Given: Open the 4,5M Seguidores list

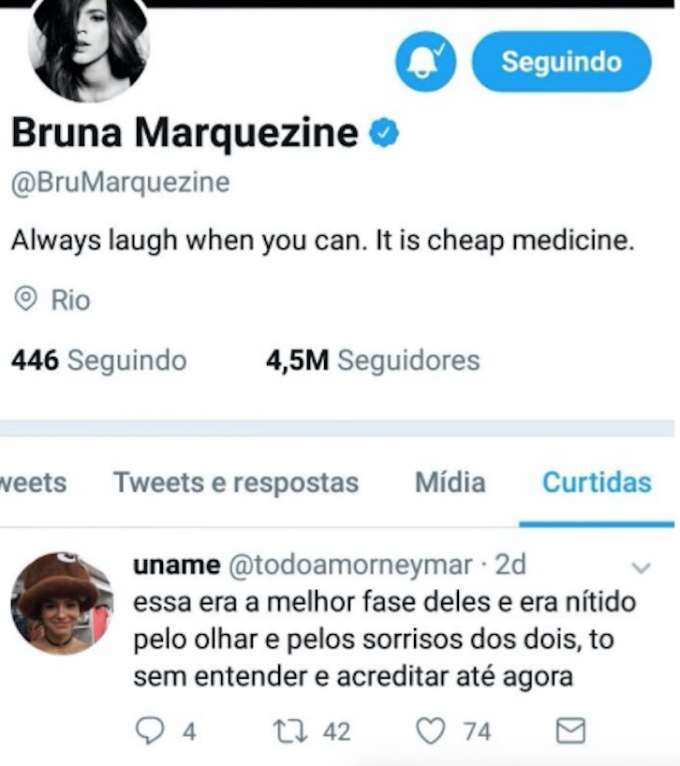Looking at the screenshot, I should [372, 360].
